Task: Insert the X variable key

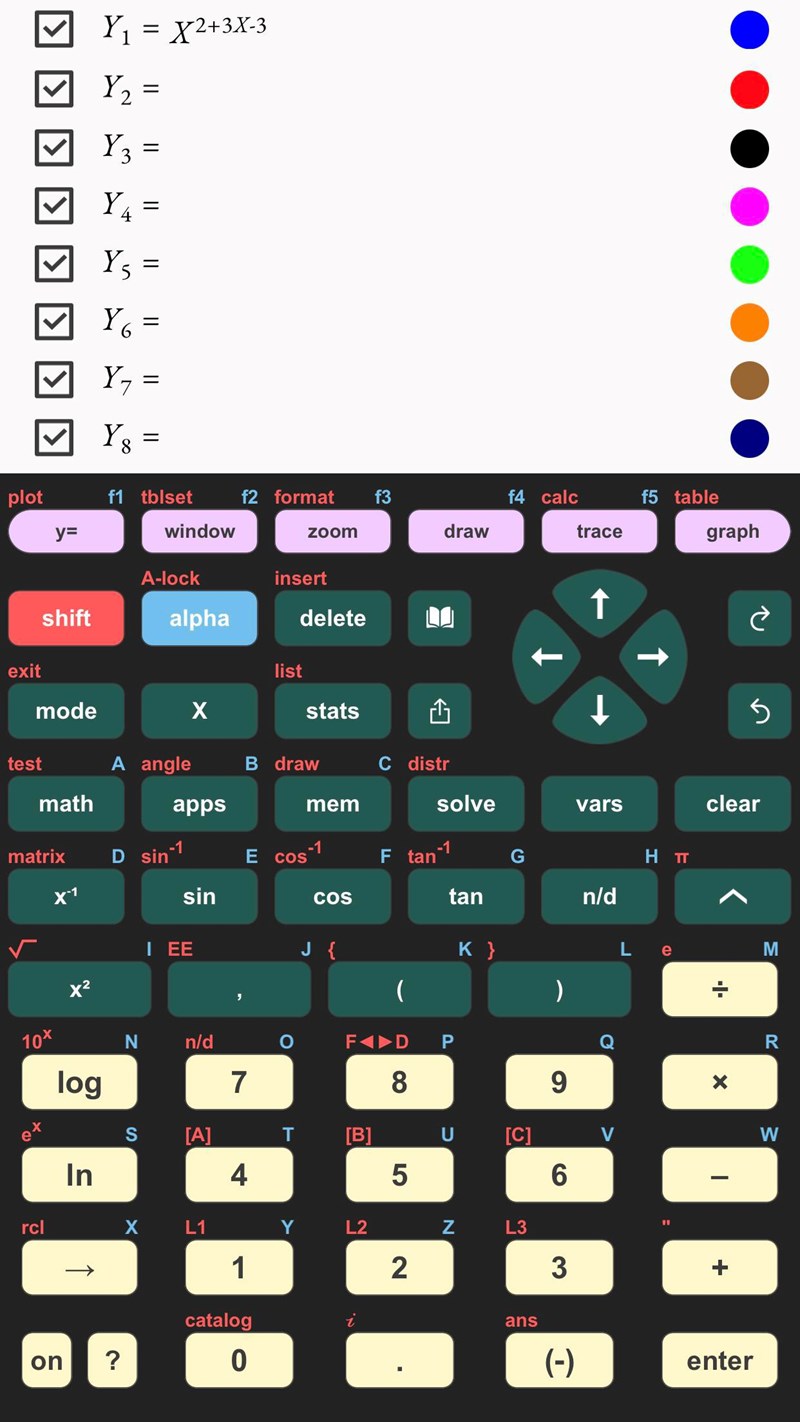Action: [199, 711]
